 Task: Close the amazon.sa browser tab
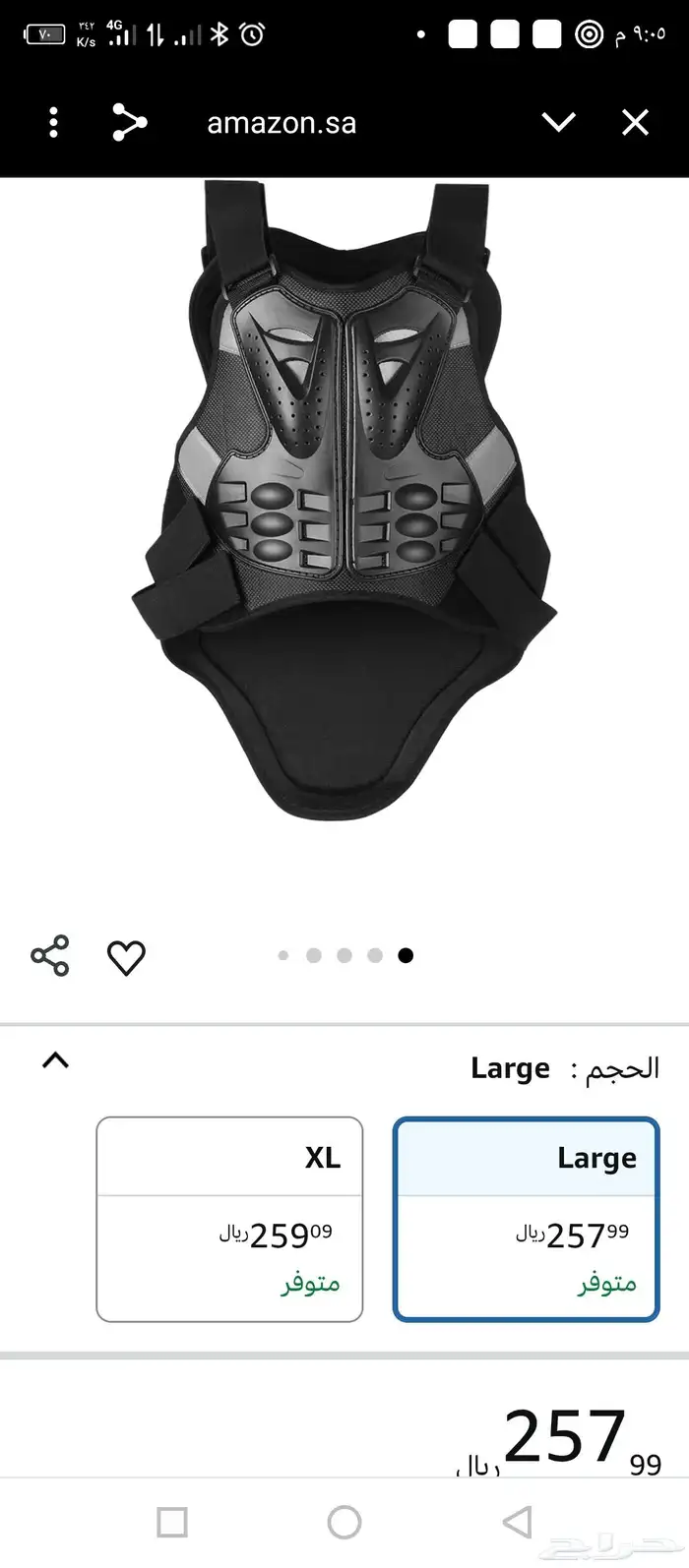coord(636,123)
